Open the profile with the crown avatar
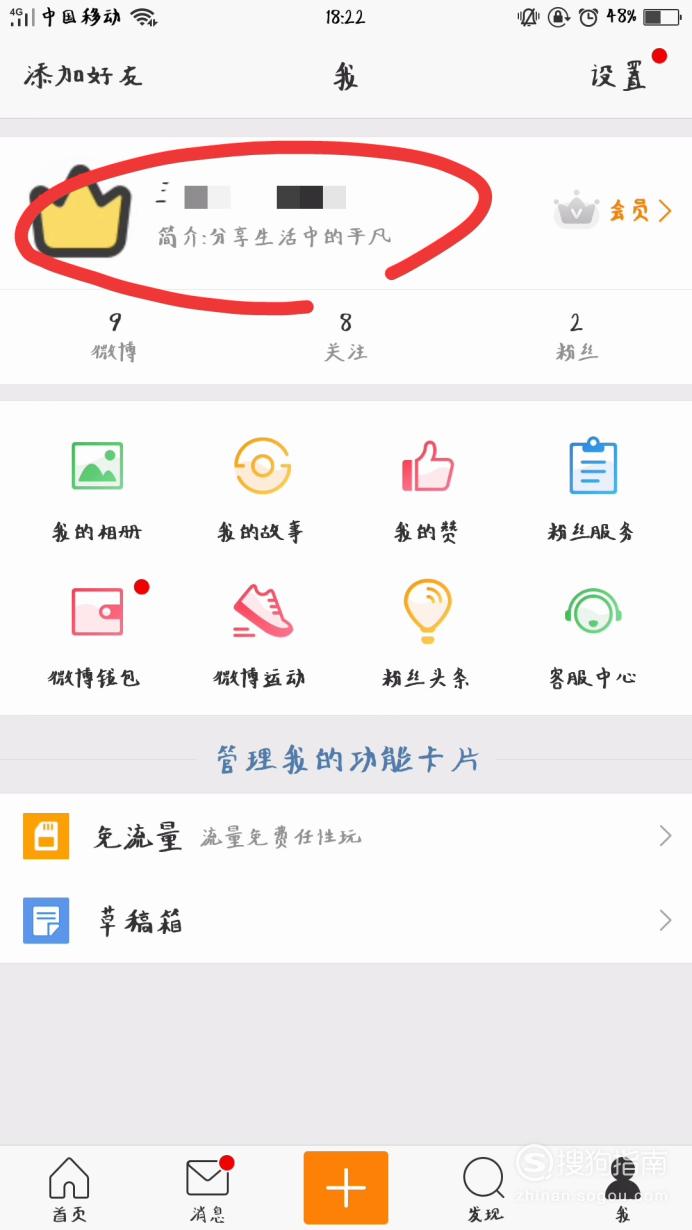Image resolution: width=692 pixels, height=1230 pixels. (82, 211)
